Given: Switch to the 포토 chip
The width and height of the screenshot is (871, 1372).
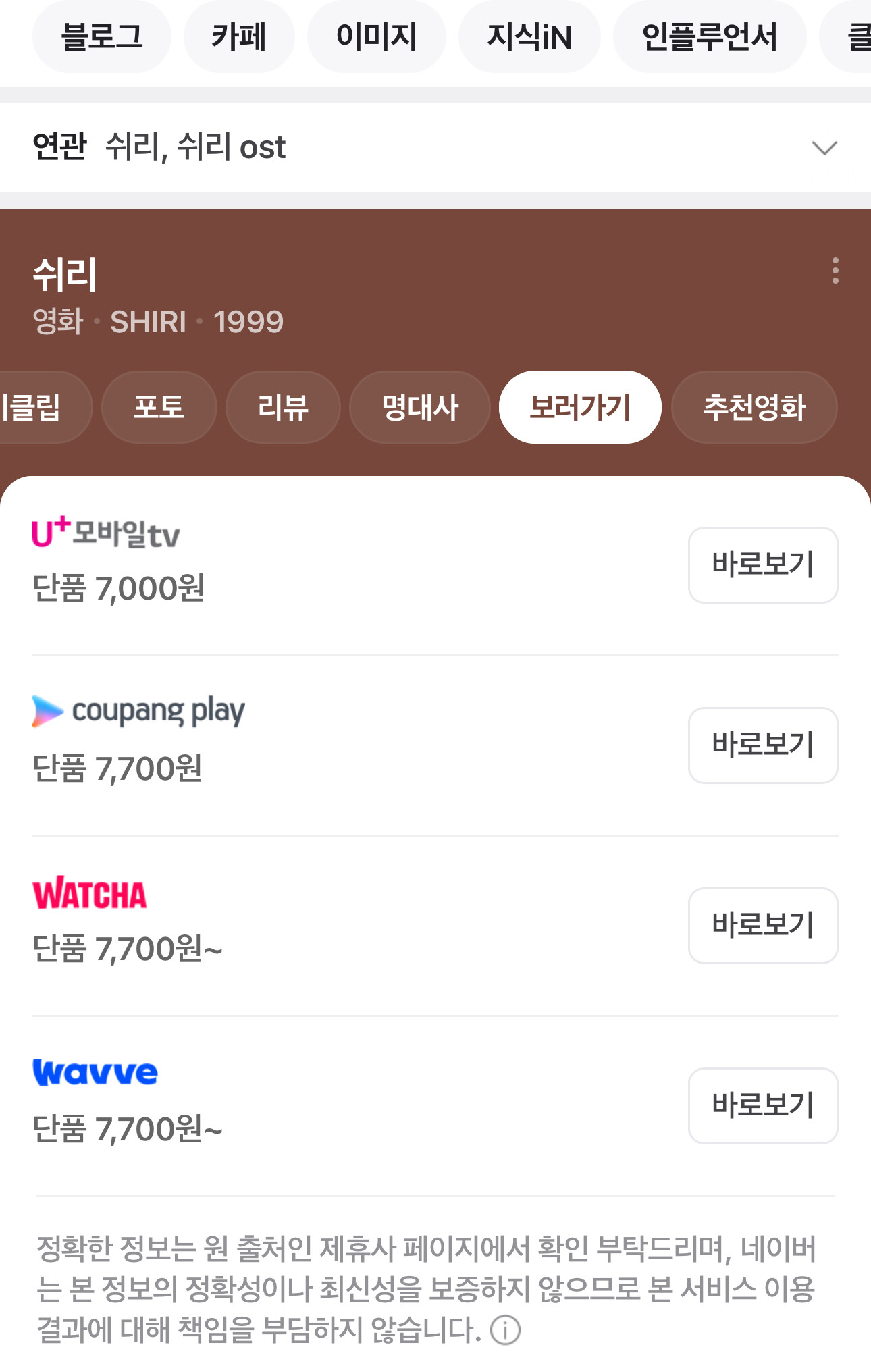Looking at the screenshot, I should coord(159,407).
